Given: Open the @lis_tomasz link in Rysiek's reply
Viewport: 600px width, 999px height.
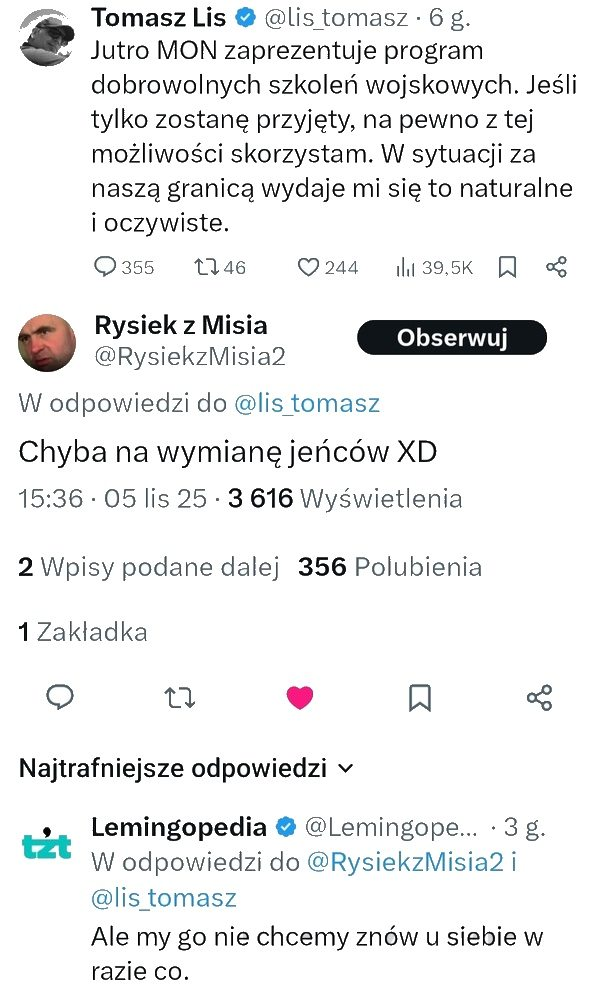Looking at the screenshot, I should tap(306, 403).
